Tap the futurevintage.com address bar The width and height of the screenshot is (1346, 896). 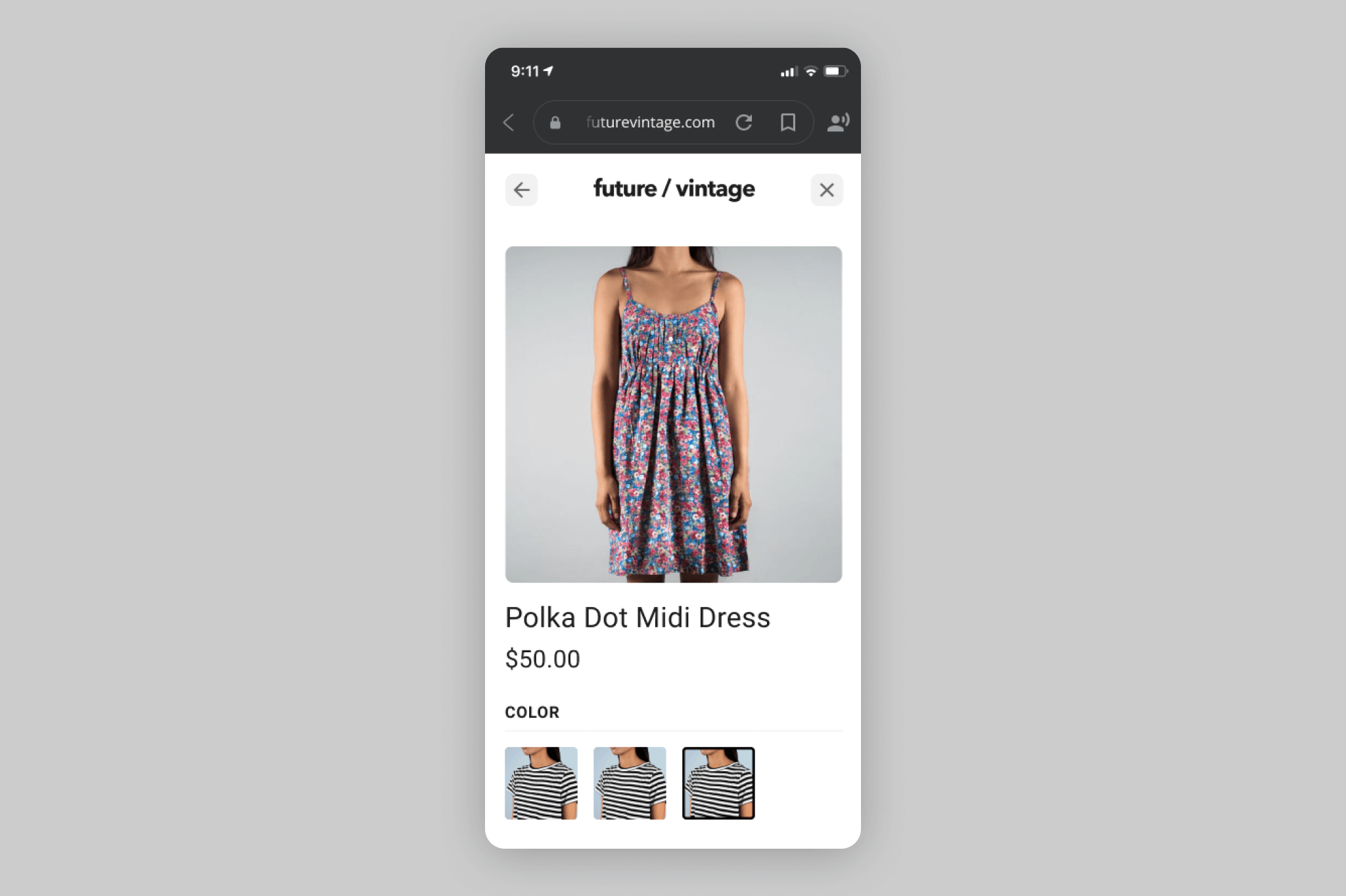click(649, 122)
